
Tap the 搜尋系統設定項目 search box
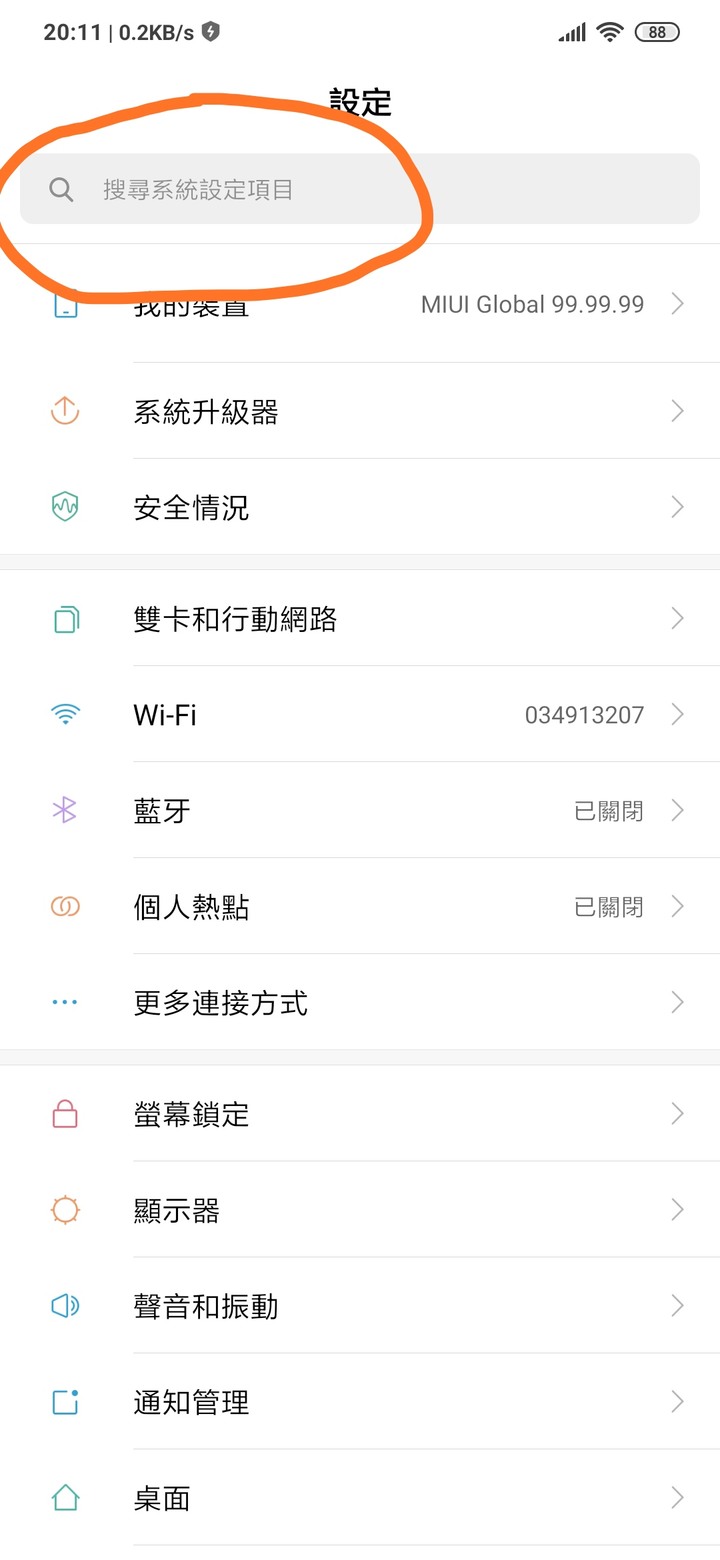coord(360,189)
